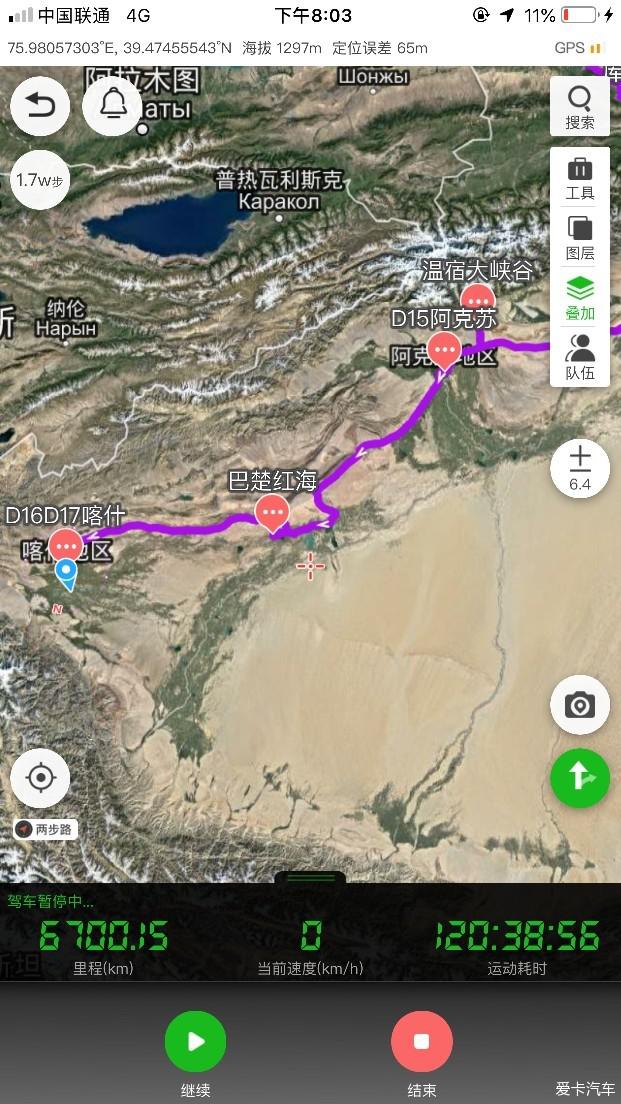Center the map on current location
Image resolution: width=621 pixels, height=1104 pixels.
(x=40, y=778)
